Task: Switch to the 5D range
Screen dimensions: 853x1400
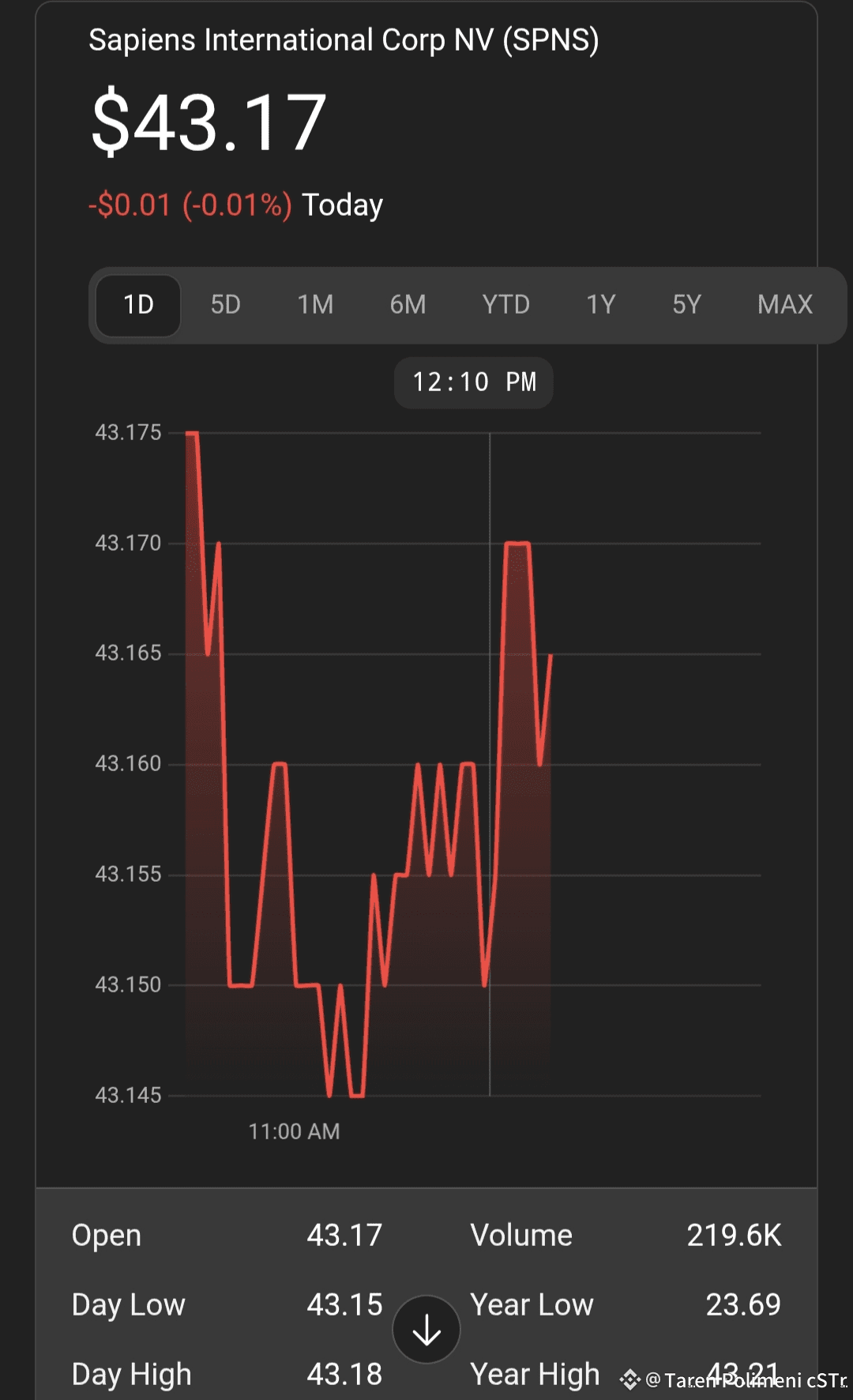Action: tap(225, 305)
